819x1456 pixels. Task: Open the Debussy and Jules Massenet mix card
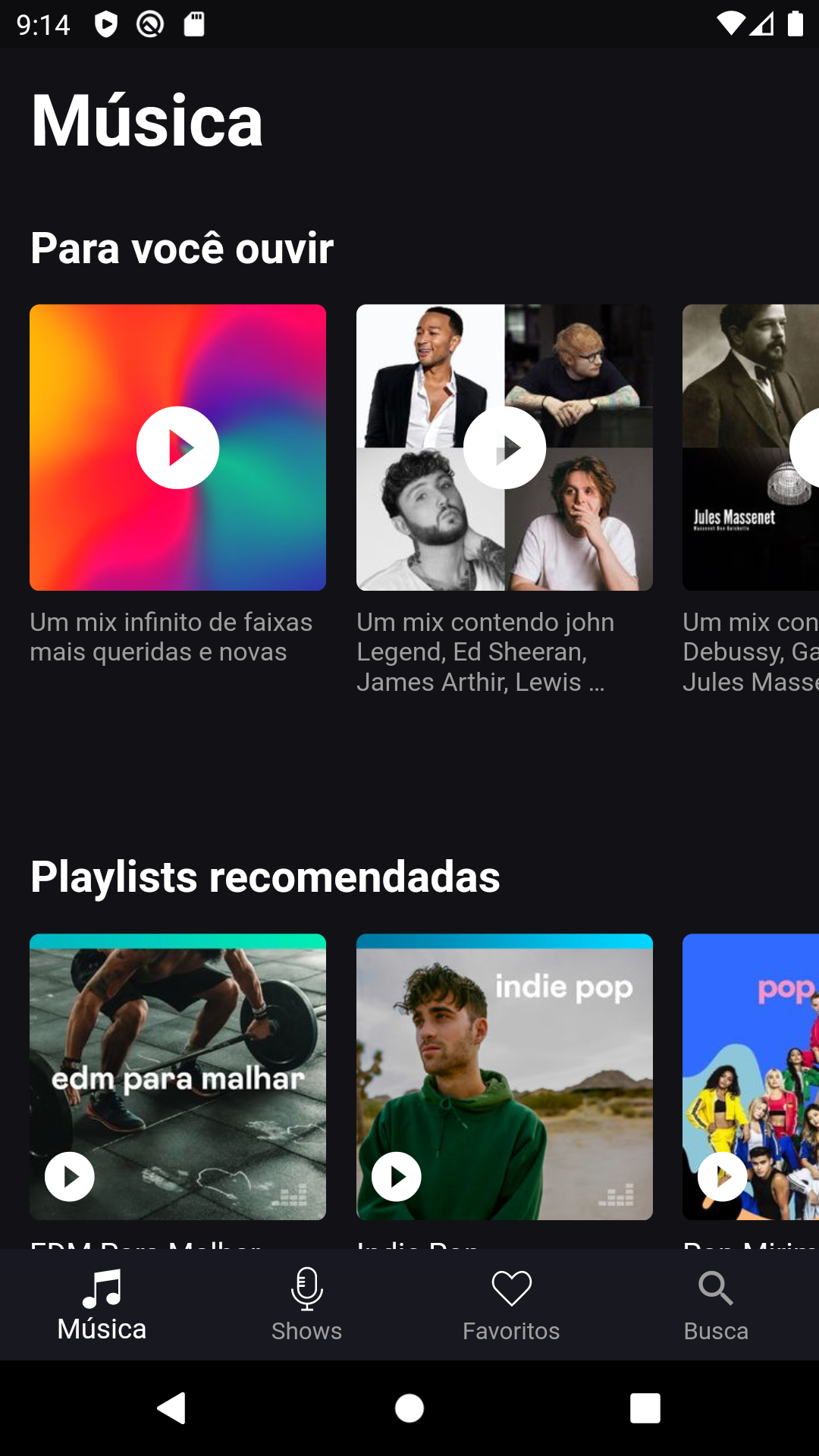coord(751,447)
